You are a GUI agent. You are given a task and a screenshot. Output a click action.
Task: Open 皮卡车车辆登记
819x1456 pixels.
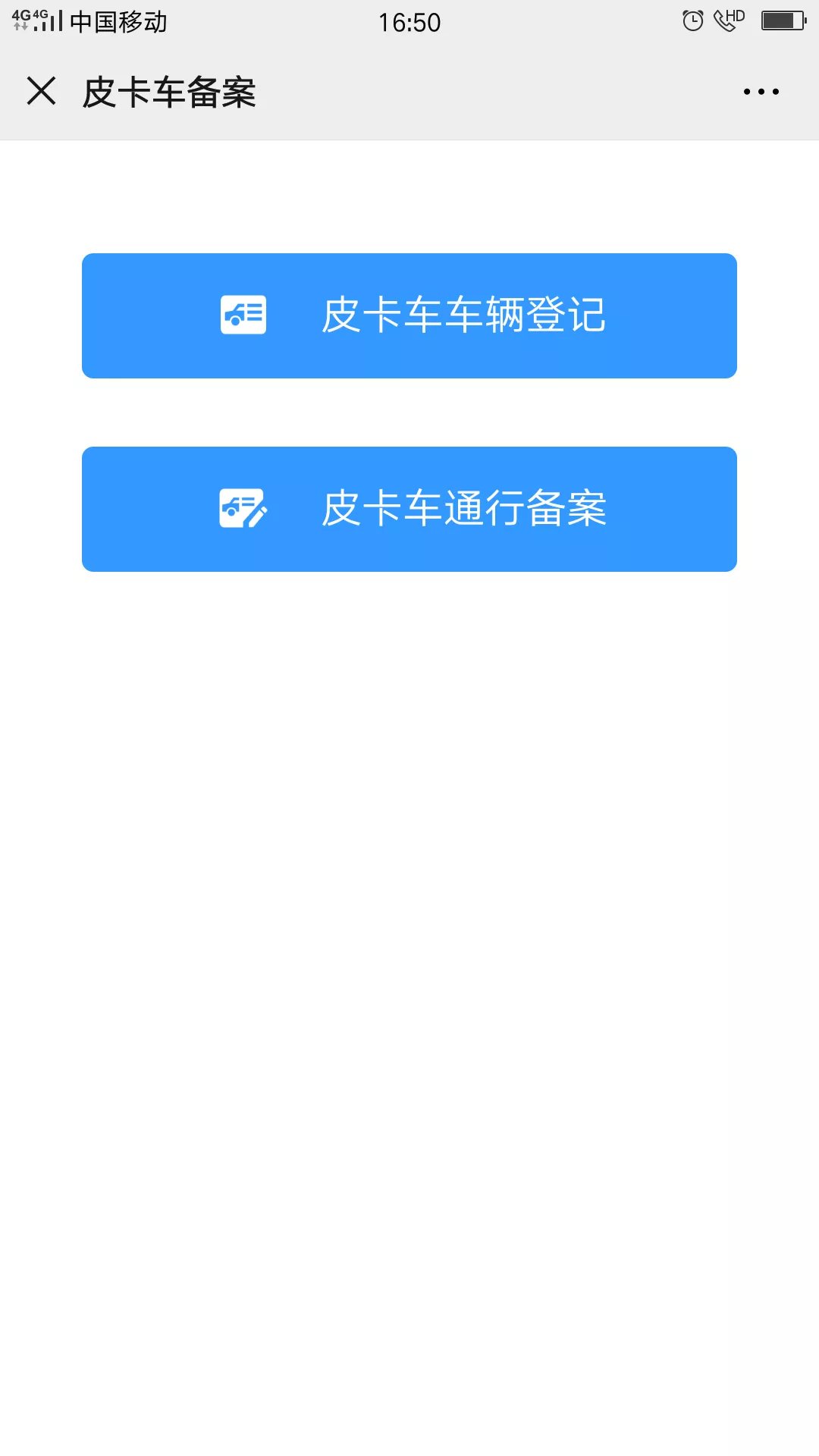pos(409,315)
